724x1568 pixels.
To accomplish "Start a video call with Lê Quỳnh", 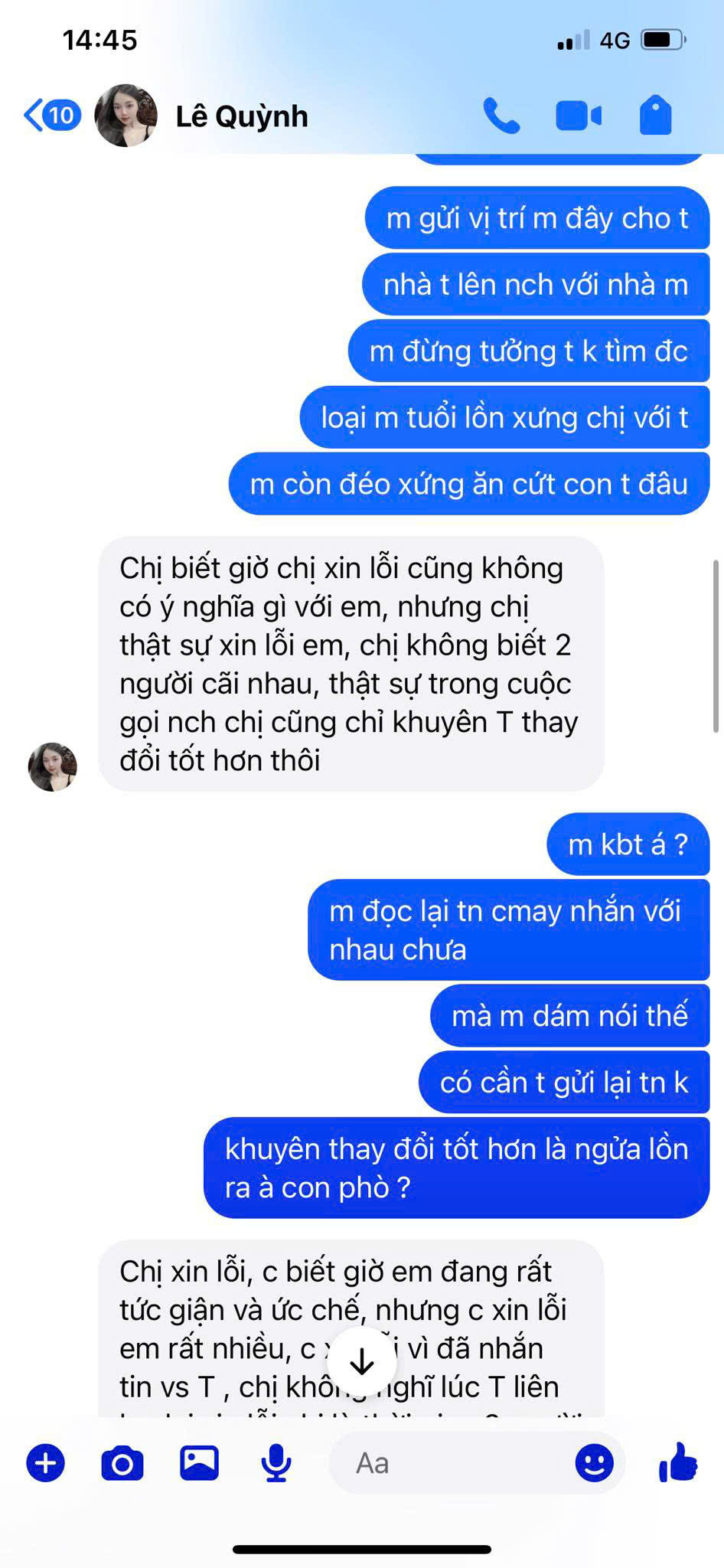I will pyautogui.click(x=579, y=116).
